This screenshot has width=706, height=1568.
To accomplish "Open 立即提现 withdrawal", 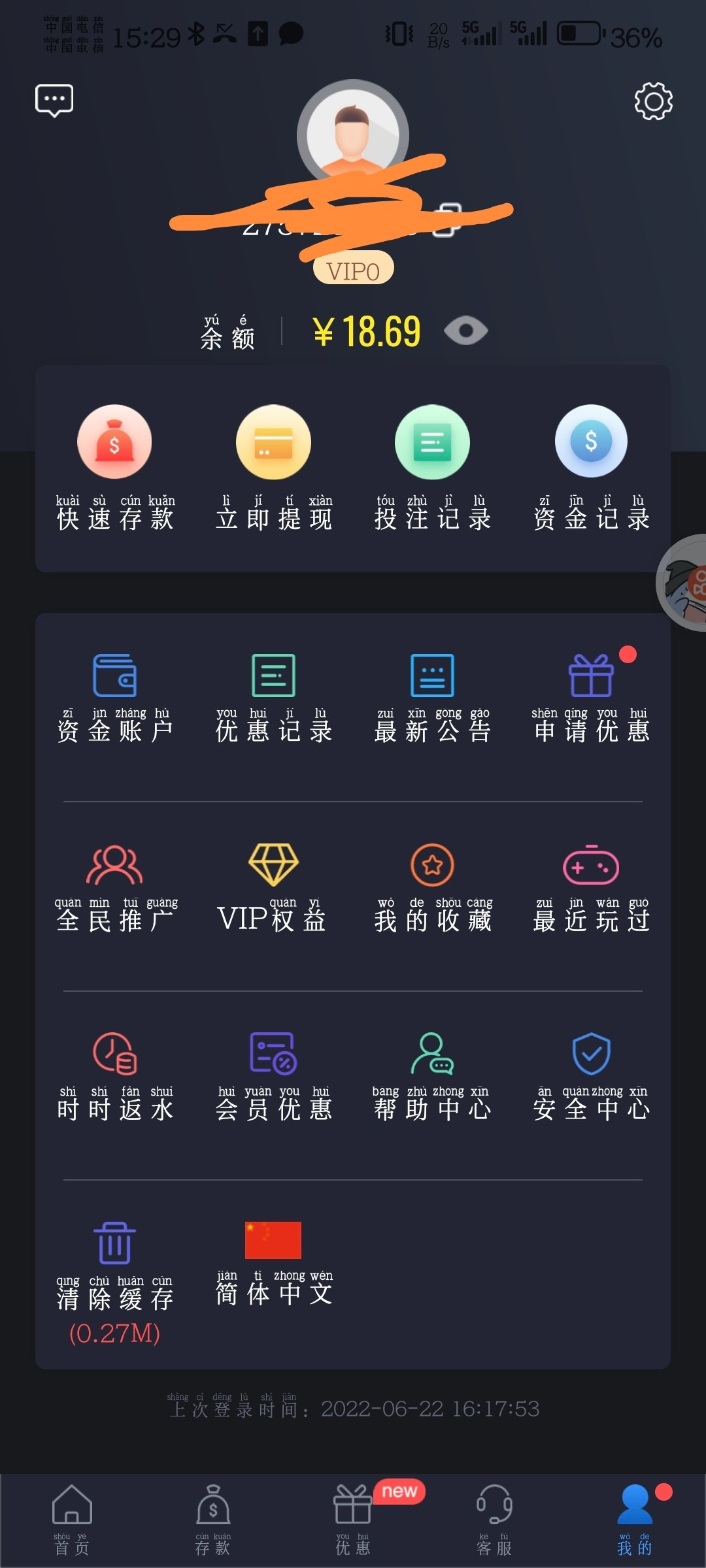I will 273,467.
